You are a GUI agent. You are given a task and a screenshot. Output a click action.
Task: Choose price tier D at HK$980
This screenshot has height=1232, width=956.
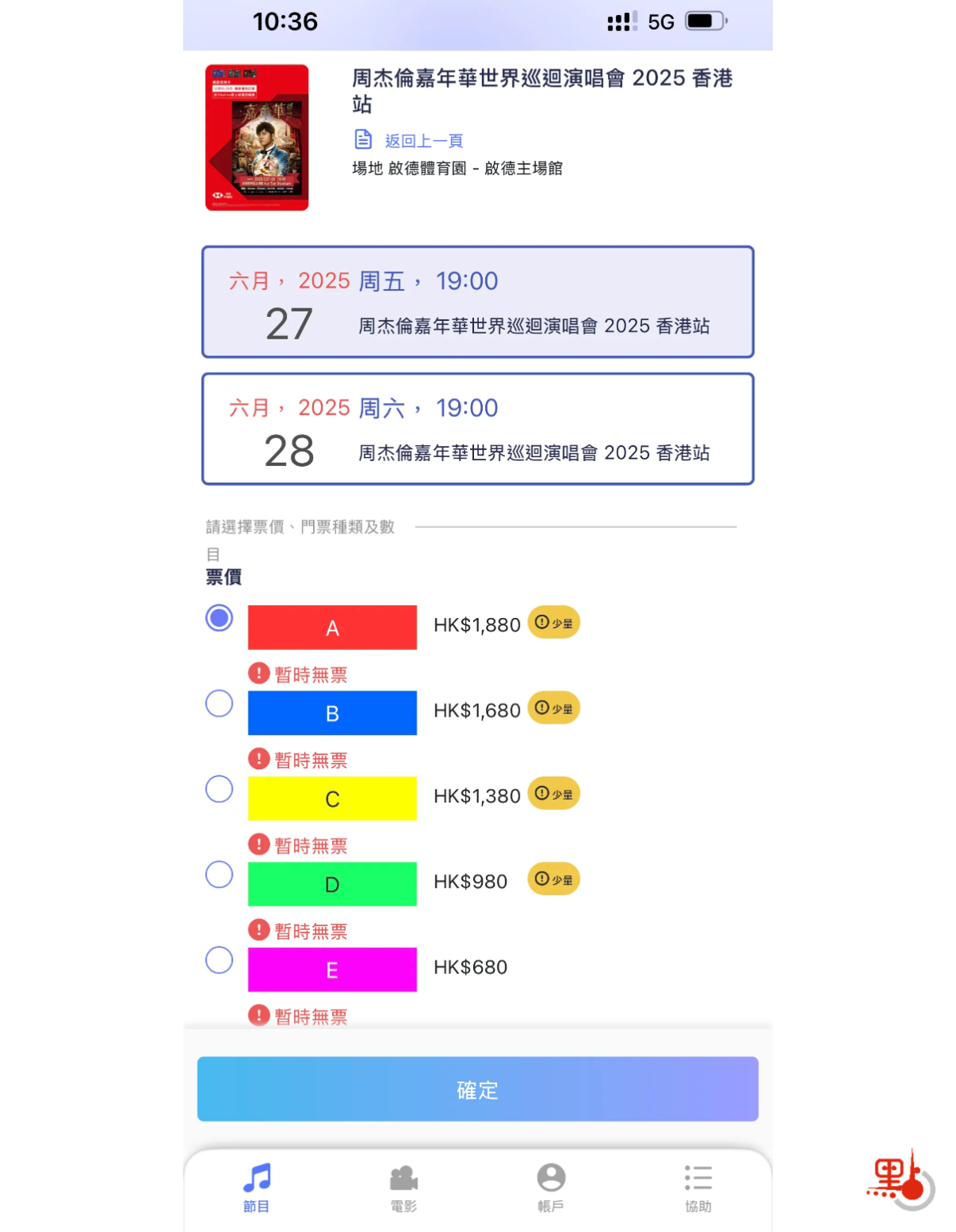[219, 874]
